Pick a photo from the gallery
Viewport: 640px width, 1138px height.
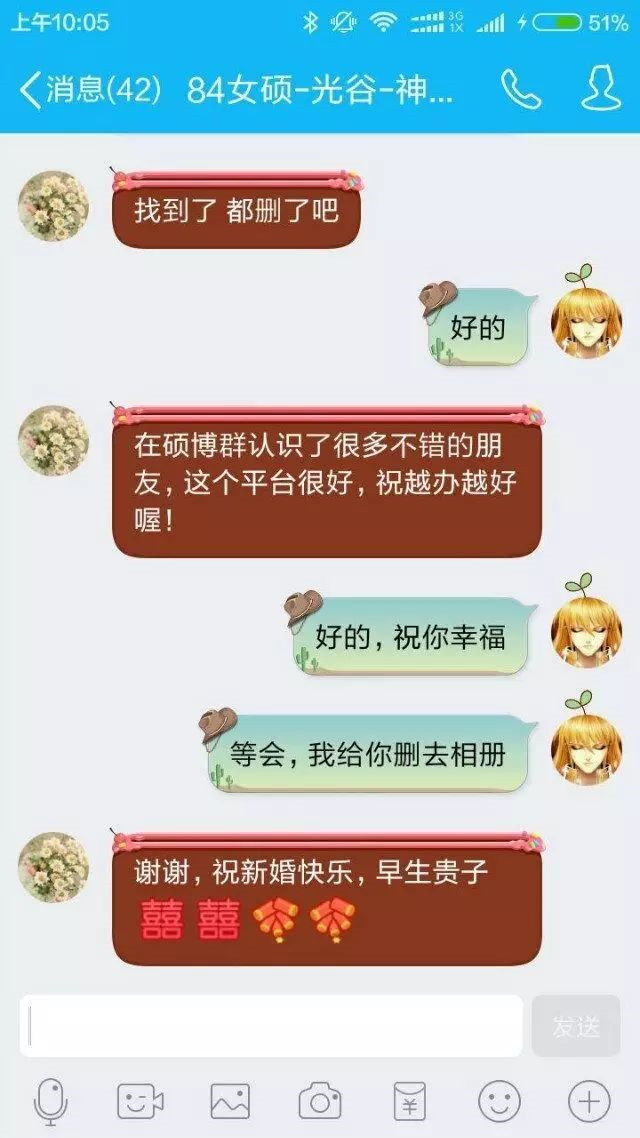point(230,1101)
